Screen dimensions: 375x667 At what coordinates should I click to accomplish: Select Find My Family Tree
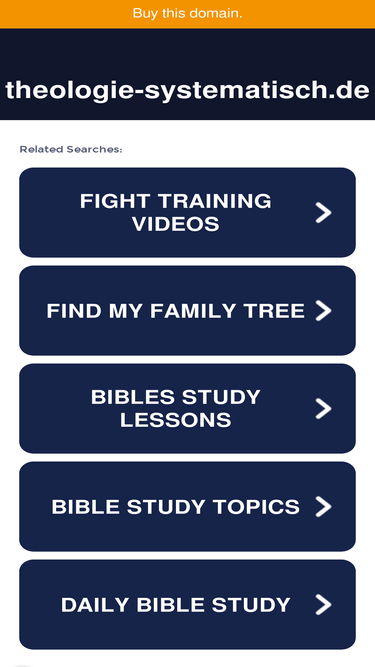188,311
